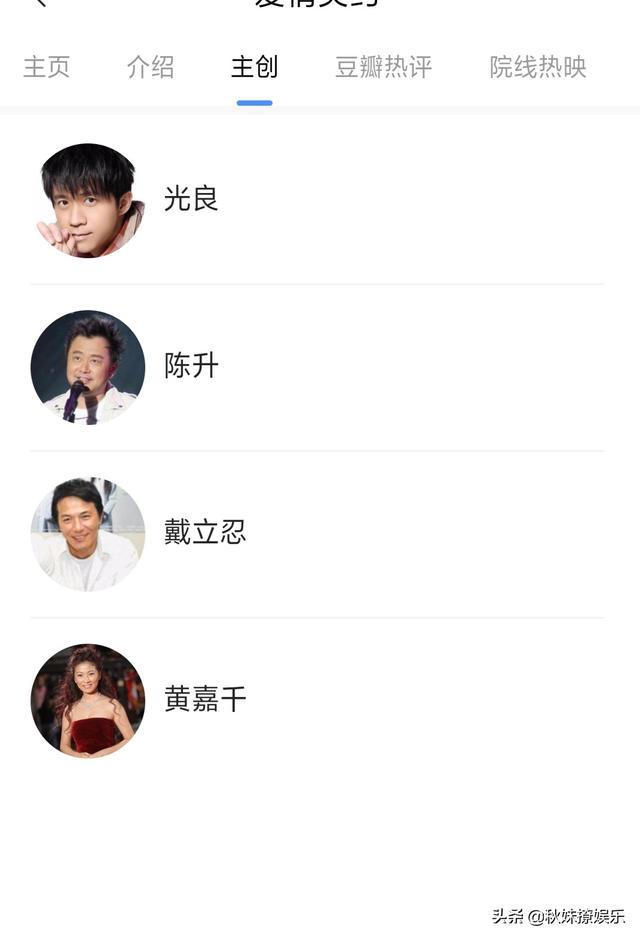Go back using the top-left arrow
640x939 pixels.
(x=40, y=4)
